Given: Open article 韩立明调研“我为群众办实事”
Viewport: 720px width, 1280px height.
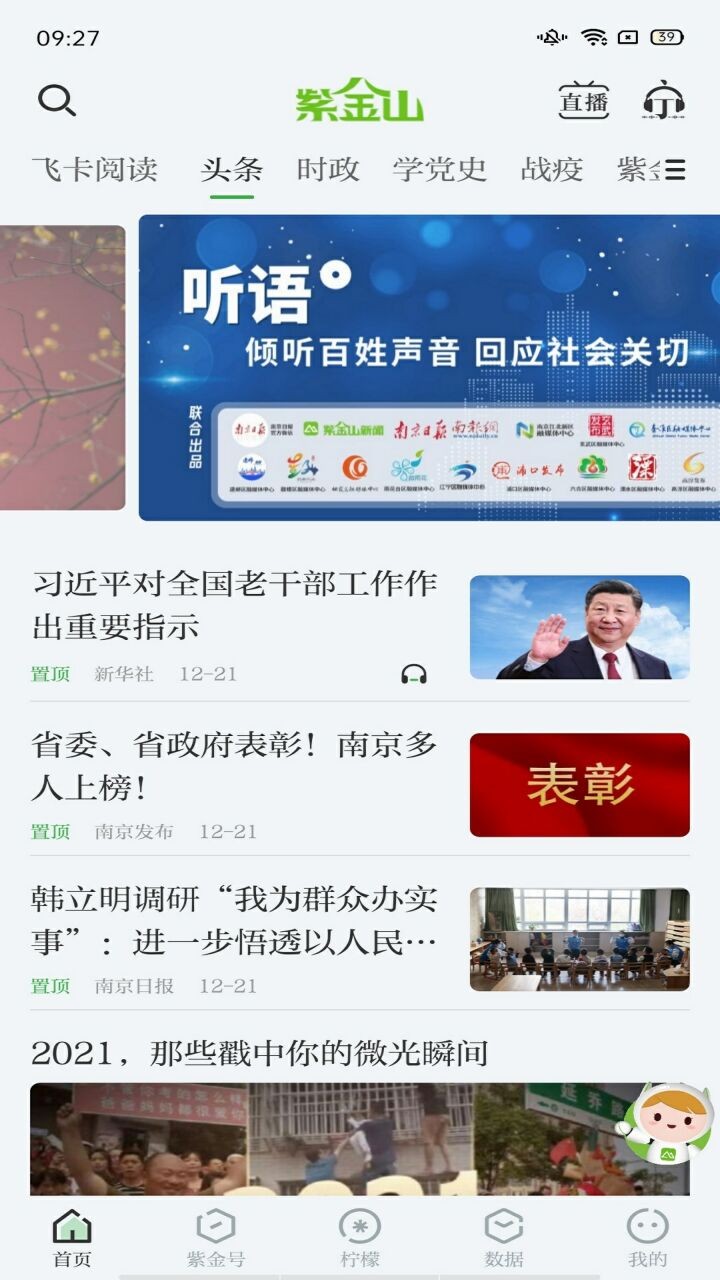Looking at the screenshot, I should [235, 921].
